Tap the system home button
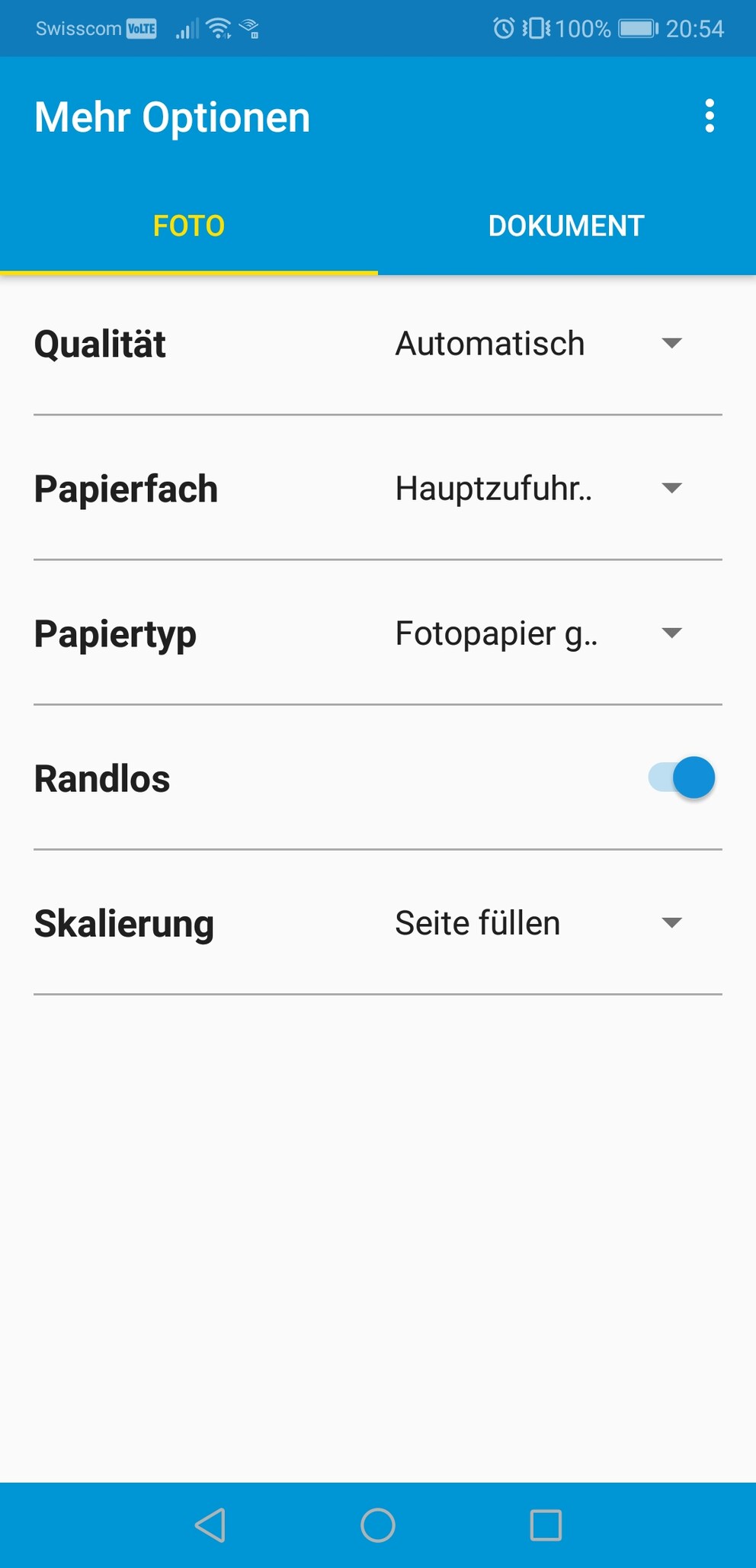Viewport: 756px width, 1568px height. pos(378,1525)
